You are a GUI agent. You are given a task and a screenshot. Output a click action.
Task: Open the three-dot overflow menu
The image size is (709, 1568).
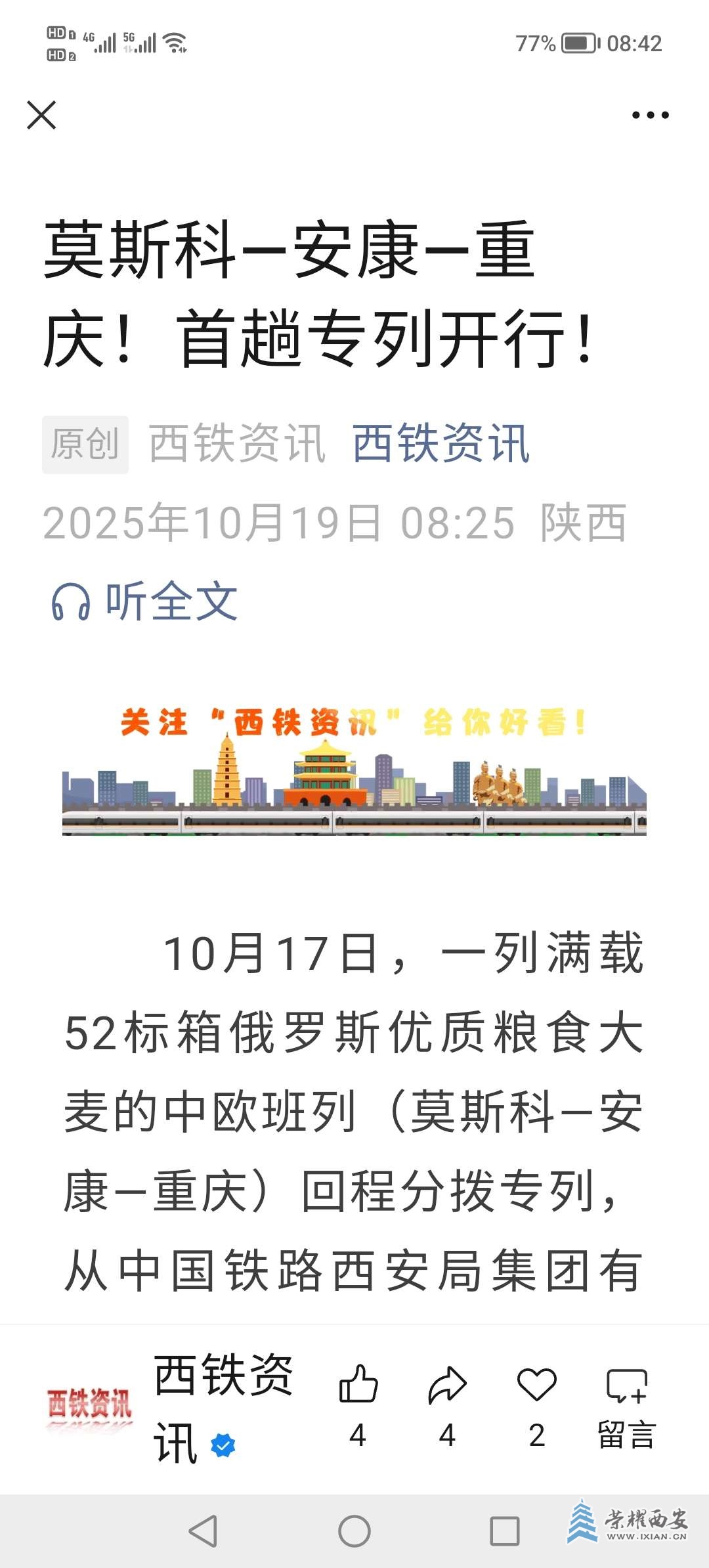coord(650,115)
